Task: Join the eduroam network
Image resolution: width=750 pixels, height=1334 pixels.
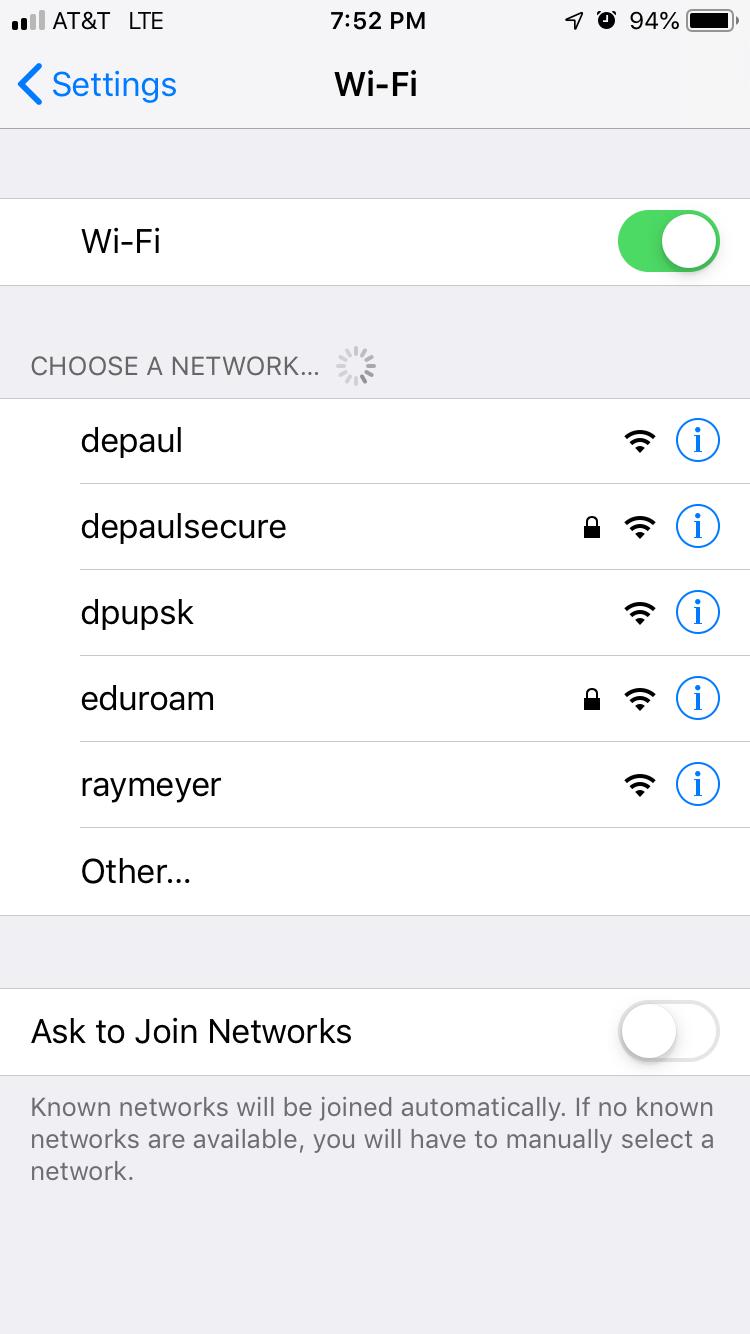Action: point(375,699)
